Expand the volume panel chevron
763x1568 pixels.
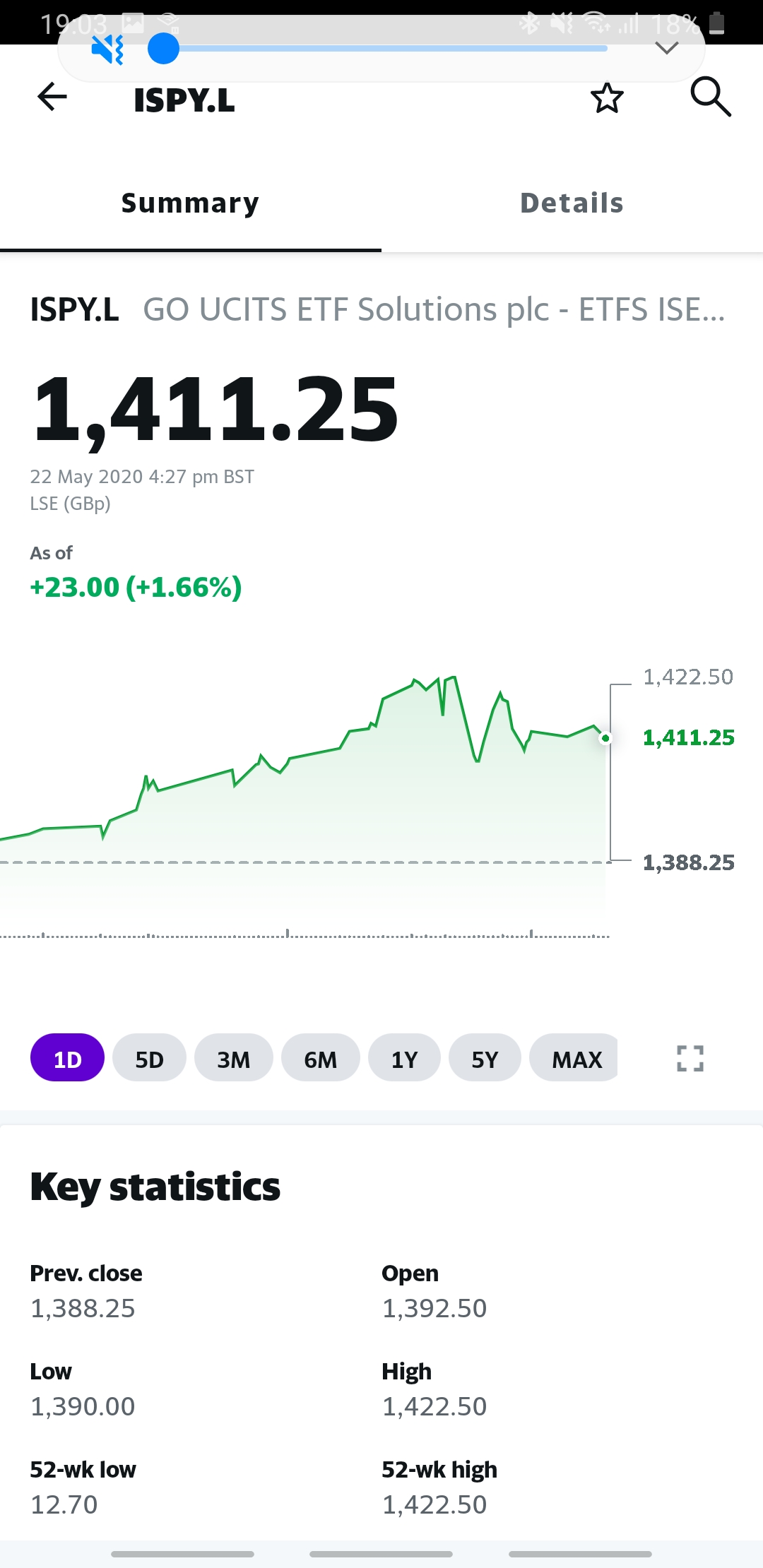point(667,49)
